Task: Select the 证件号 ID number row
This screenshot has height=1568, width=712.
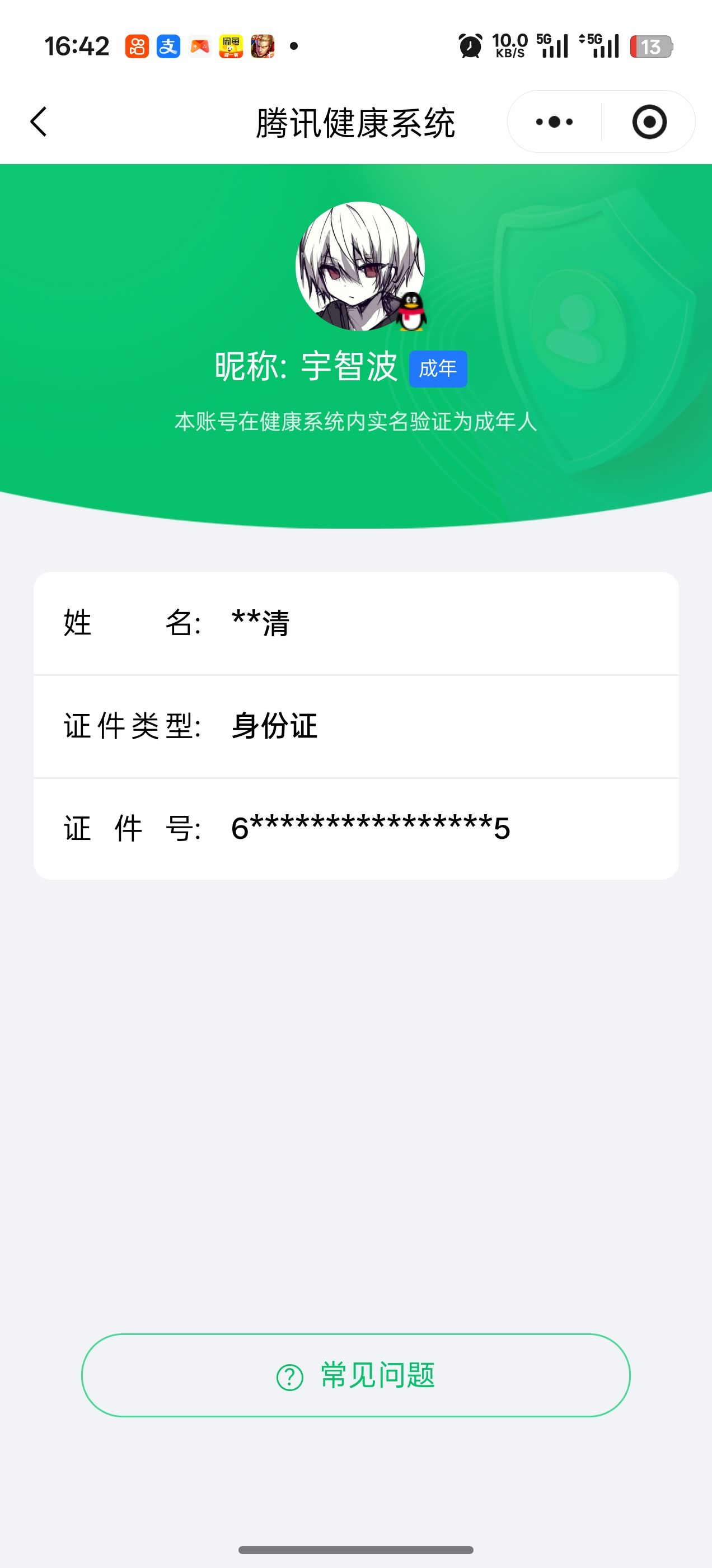Action: pyautogui.click(x=356, y=827)
